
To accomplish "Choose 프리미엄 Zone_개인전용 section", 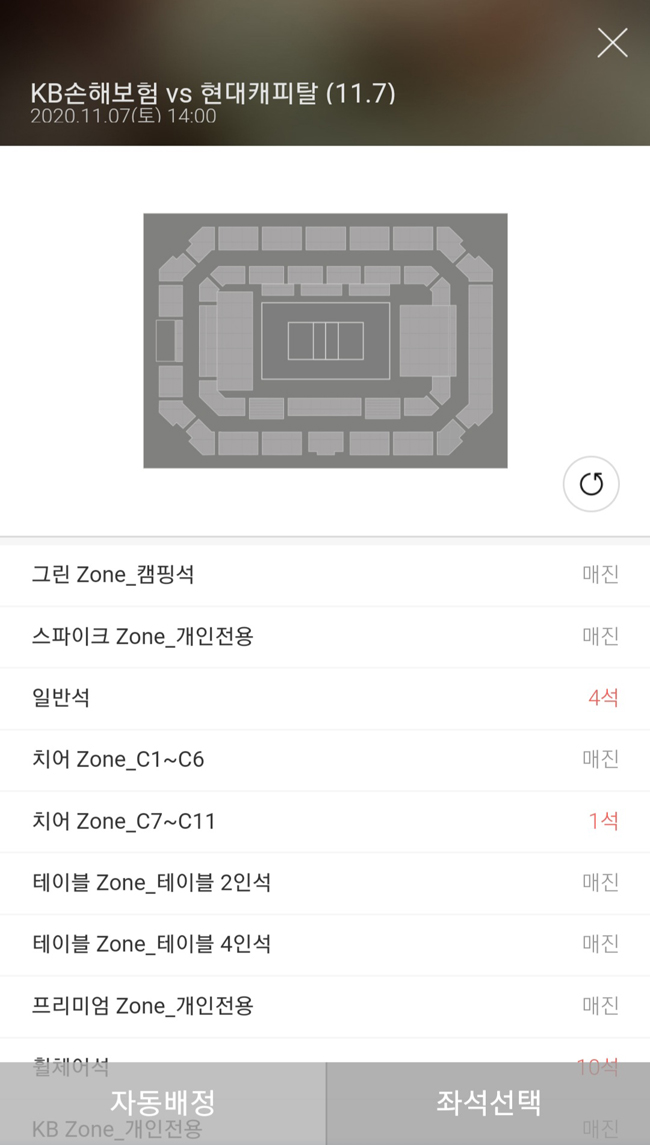I will (325, 1006).
